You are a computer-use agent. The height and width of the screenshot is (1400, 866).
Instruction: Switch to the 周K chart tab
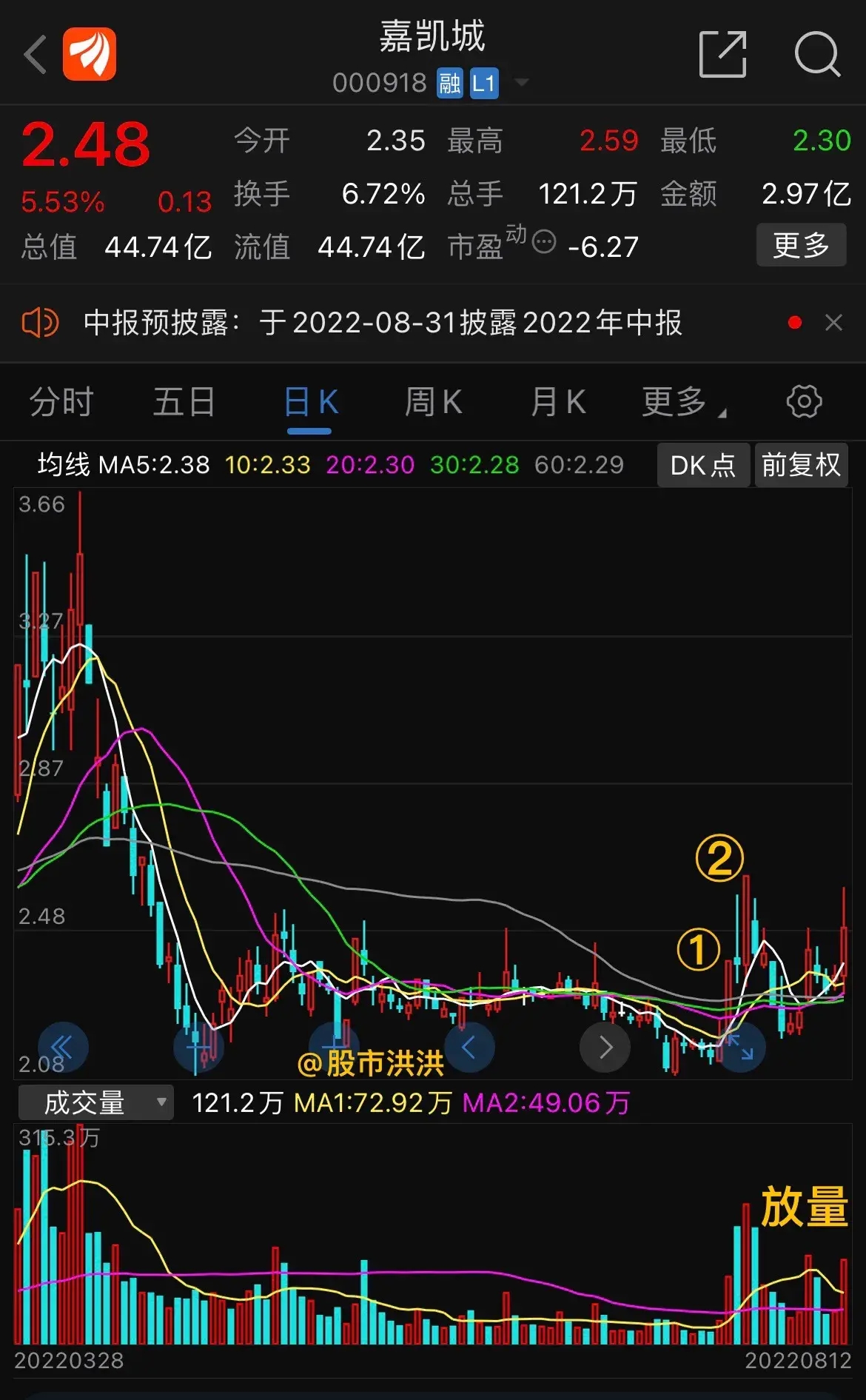pyautogui.click(x=433, y=403)
